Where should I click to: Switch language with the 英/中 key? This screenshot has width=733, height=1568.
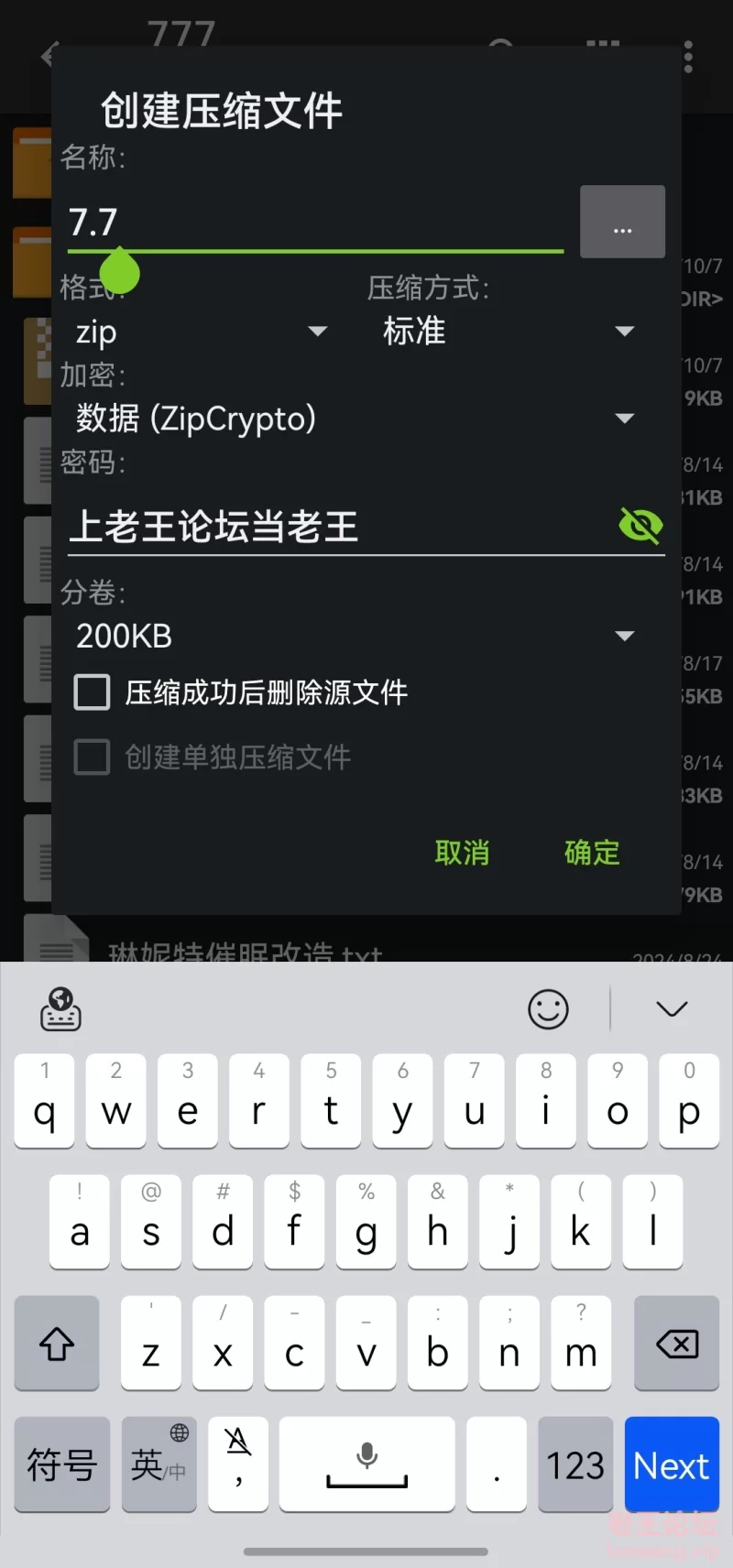[x=159, y=1465]
